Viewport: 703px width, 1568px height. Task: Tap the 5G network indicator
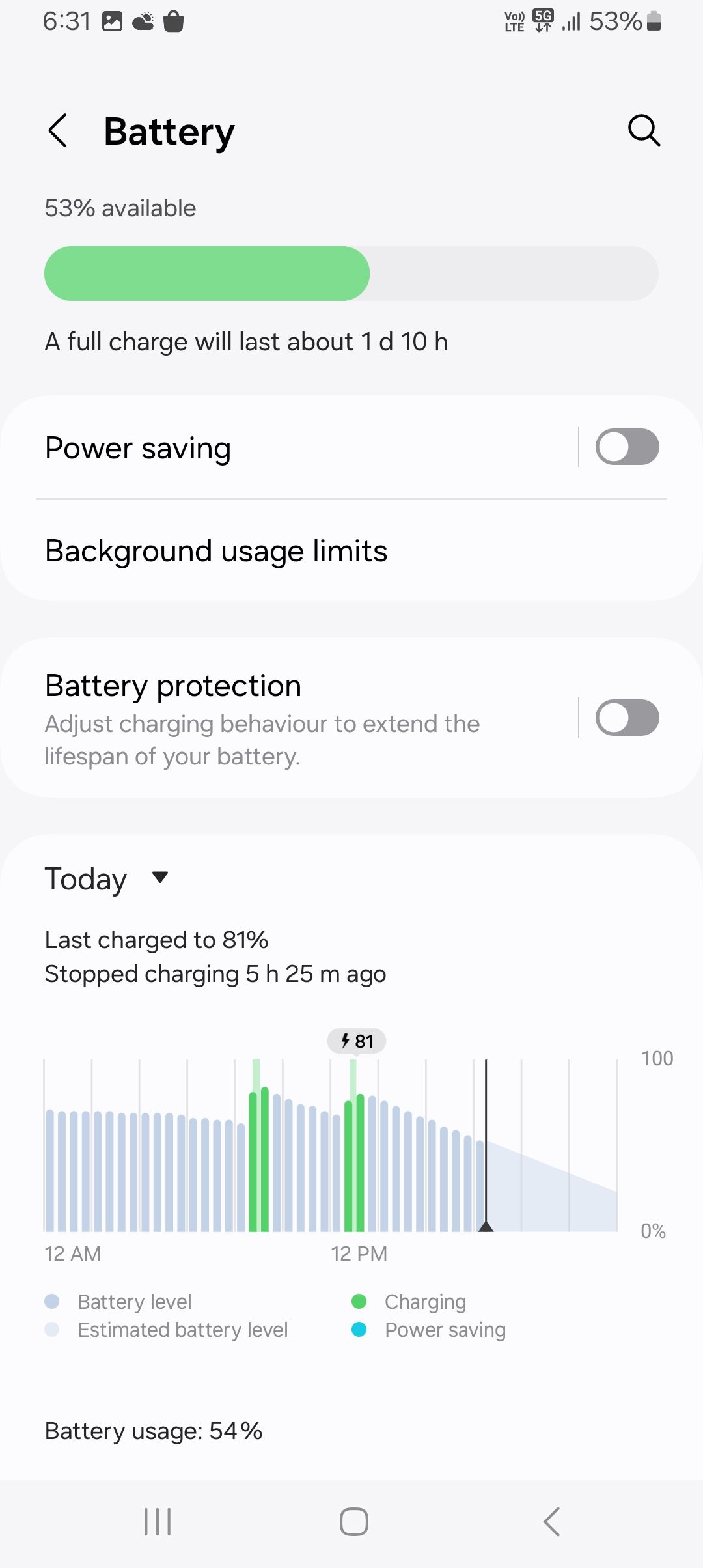coord(543,21)
